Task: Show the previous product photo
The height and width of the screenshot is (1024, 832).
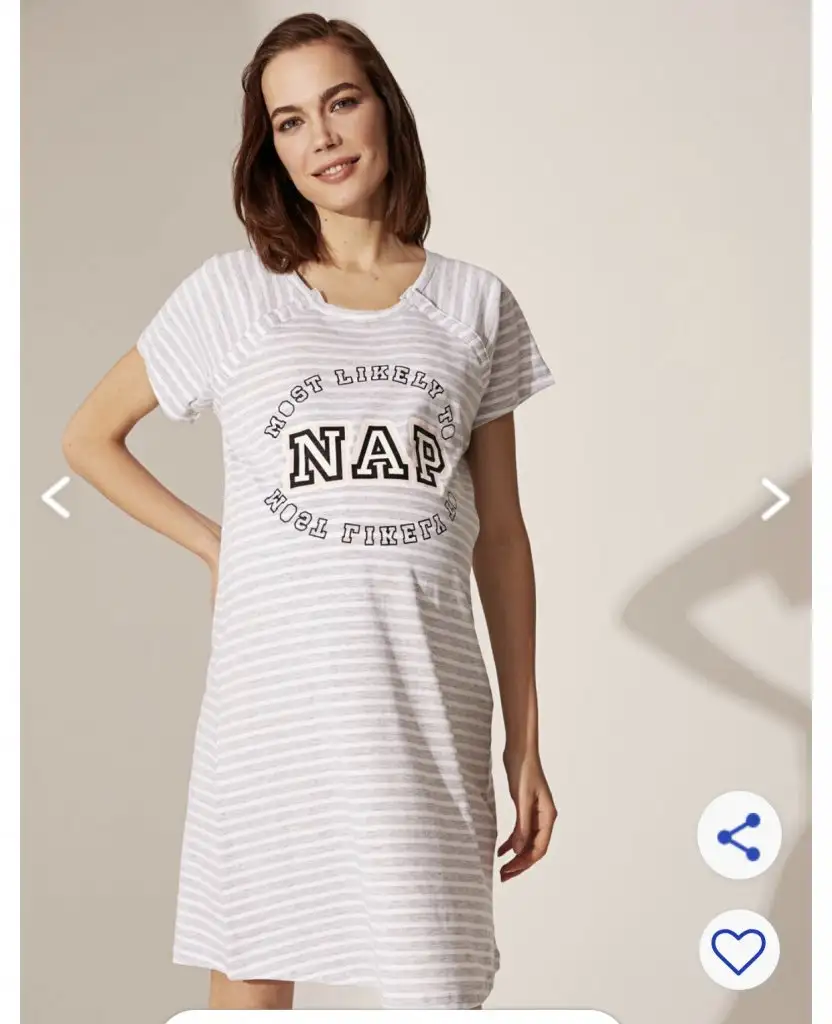Action: coord(56,497)
